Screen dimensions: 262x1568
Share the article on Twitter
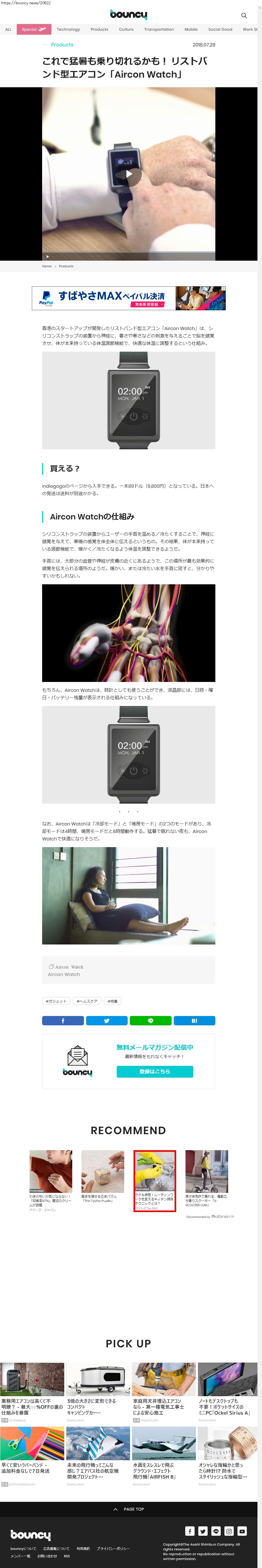(x=106, y=1021)
